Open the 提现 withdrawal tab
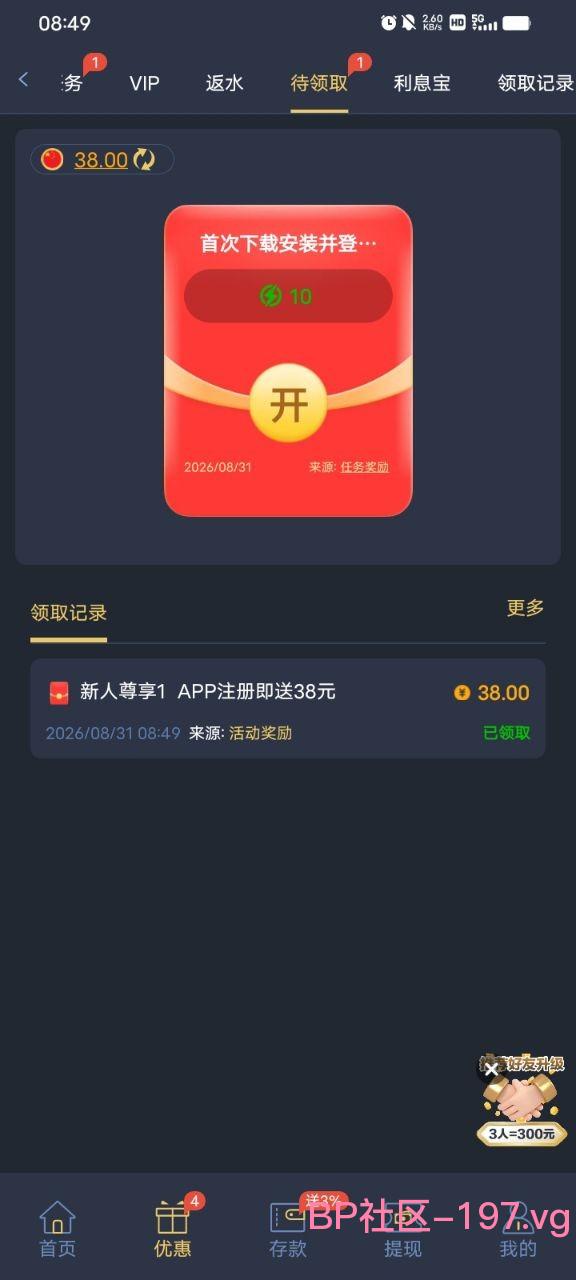 403,1229
